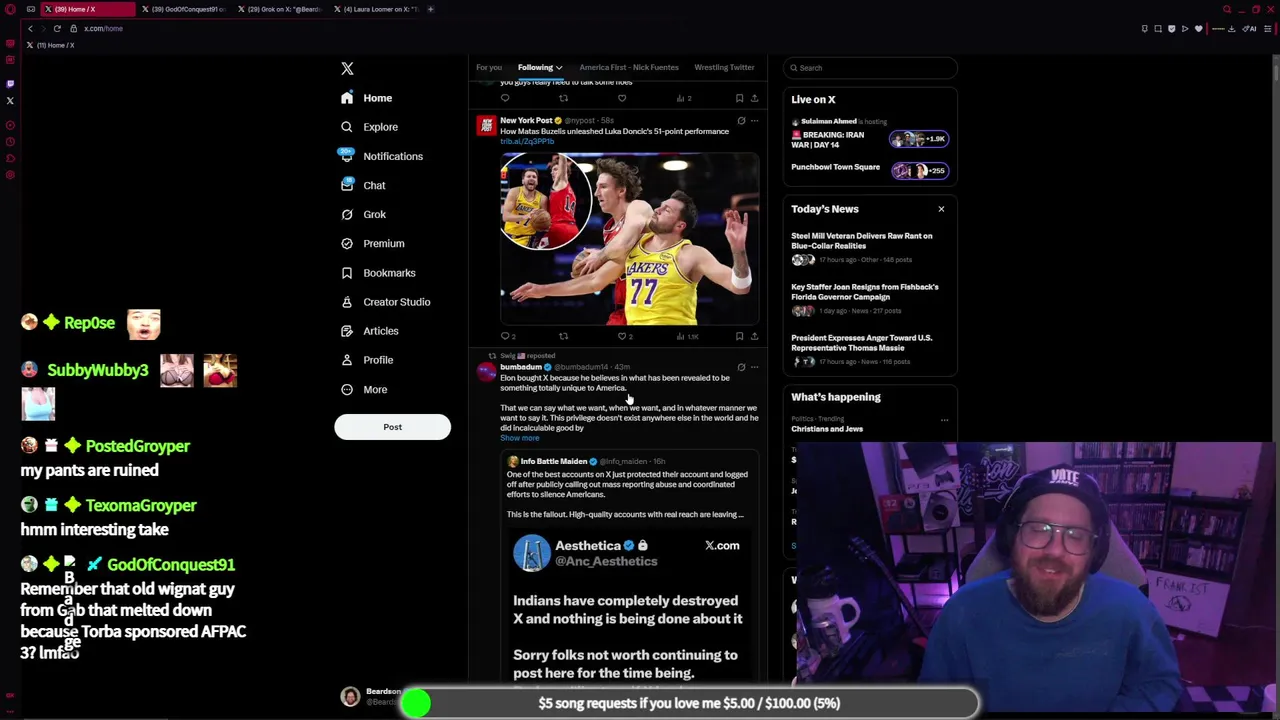The height and width of the screenshot is (720, 1280).
Task: Launch Grok from the sidebar
Action: click(374, 214)
